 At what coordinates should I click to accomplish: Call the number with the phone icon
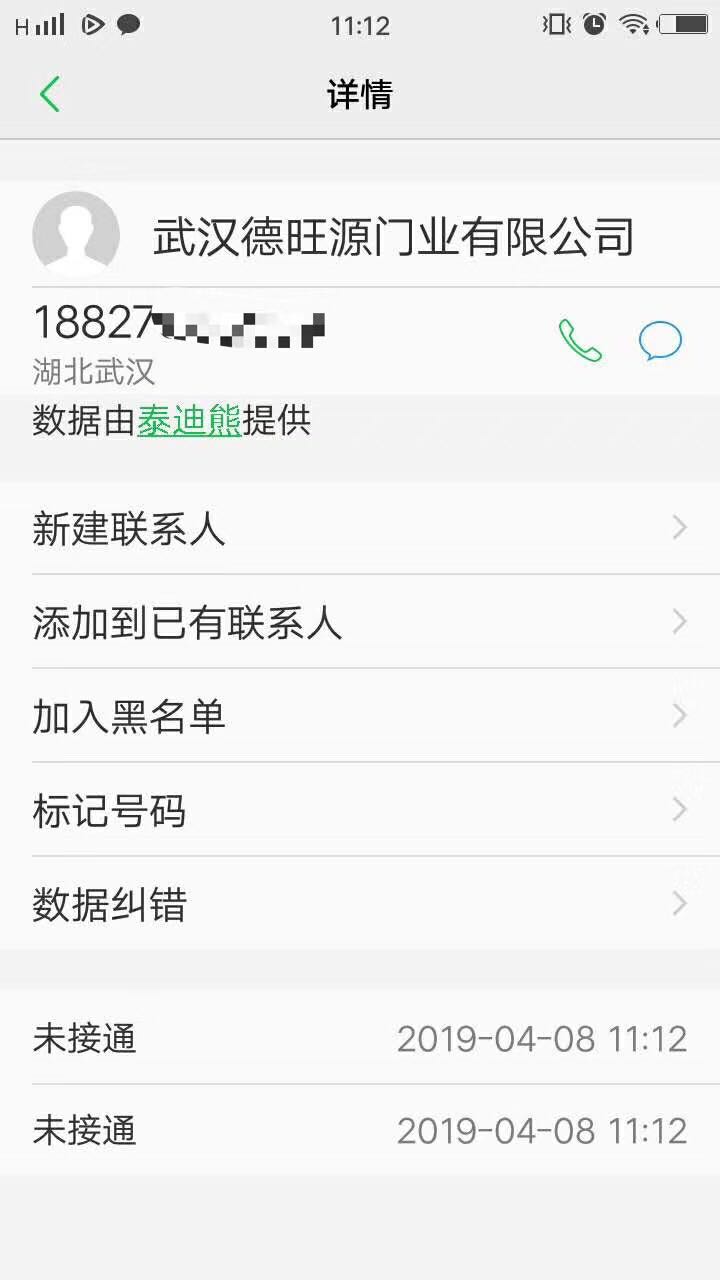click(x=579, y=341)
